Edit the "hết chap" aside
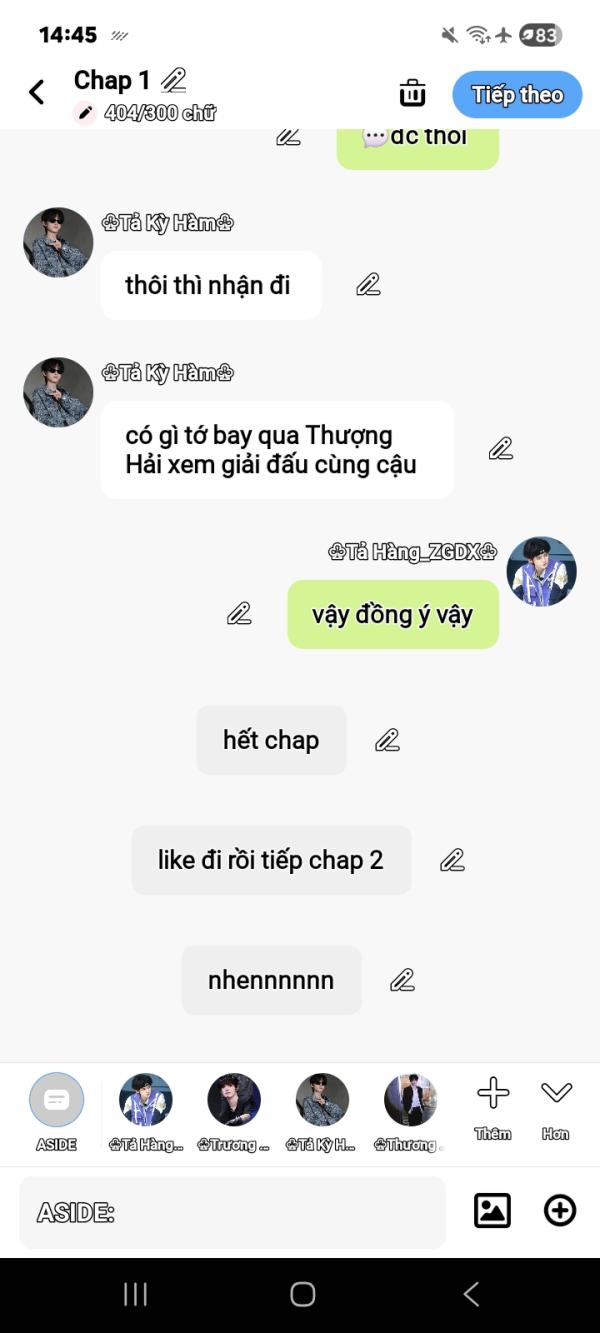This screenshot has height=1333, width=600. [x=387, y=740]
